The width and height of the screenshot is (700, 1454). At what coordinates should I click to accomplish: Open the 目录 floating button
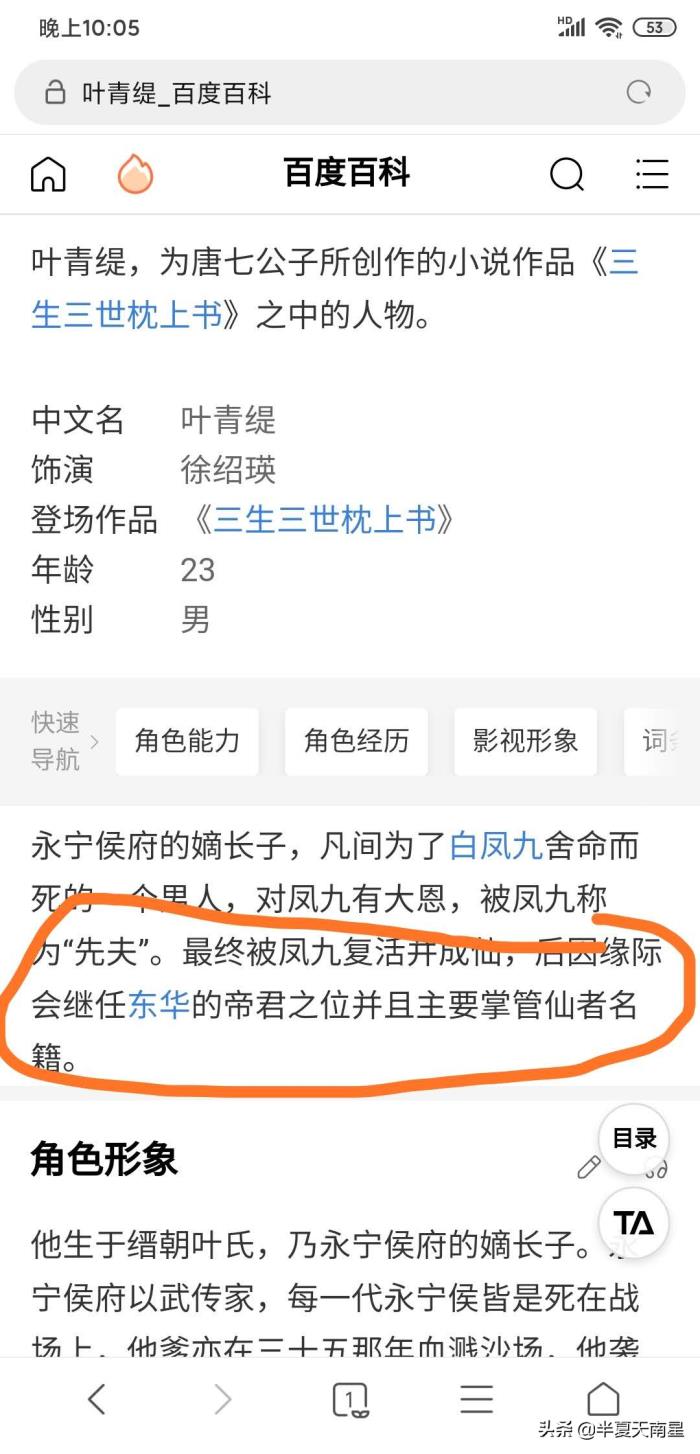pos(633,1138)
